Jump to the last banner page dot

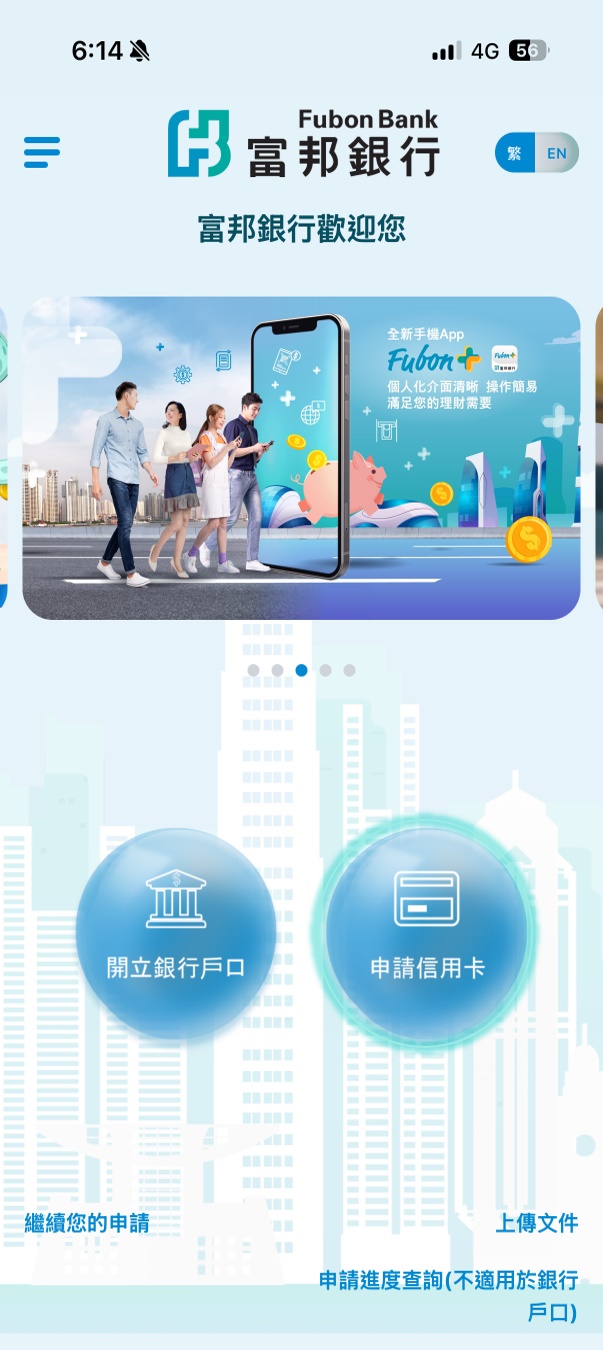click(x=349, y=670)
